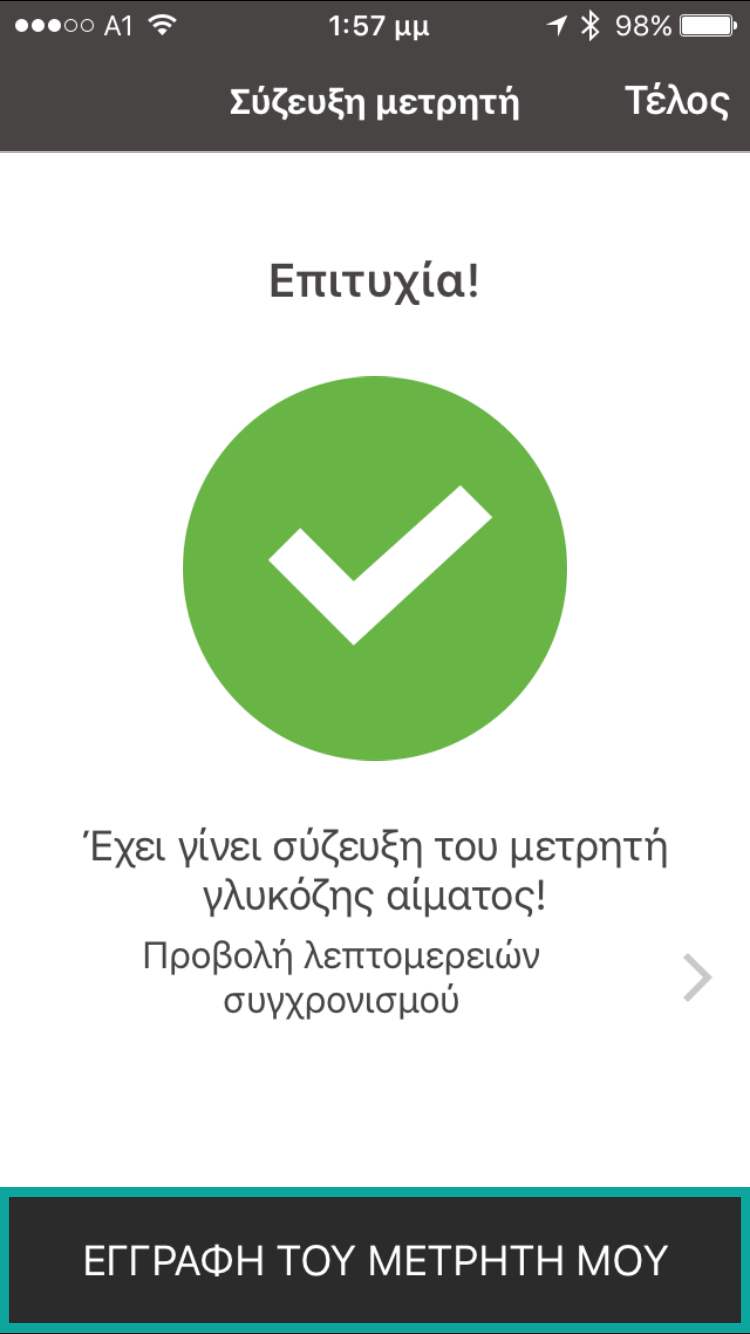
Task: Tap Τέλος to finish meter pairing
Action: click(677, 102)
